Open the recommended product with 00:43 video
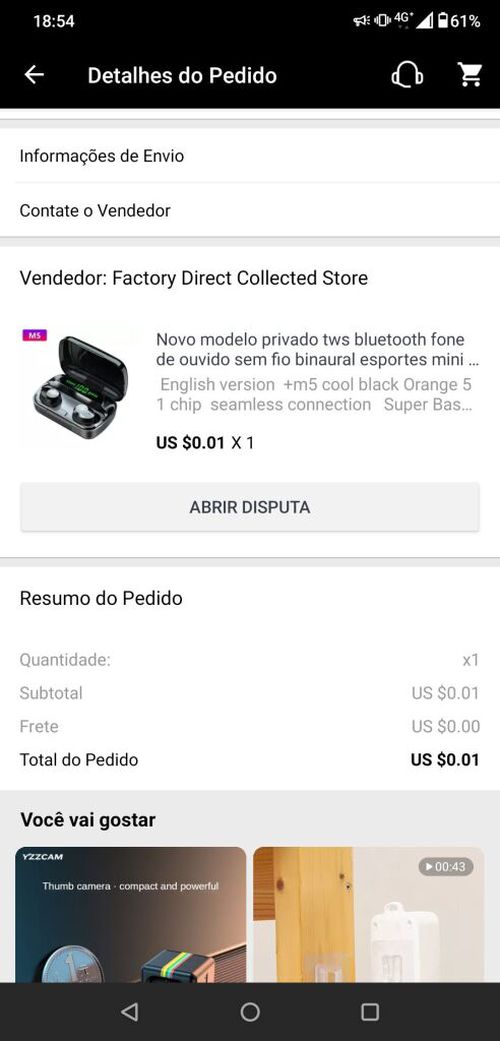The height and width of the screenshot is (1041, 500). pyautogui.click(x=369, y=915)
